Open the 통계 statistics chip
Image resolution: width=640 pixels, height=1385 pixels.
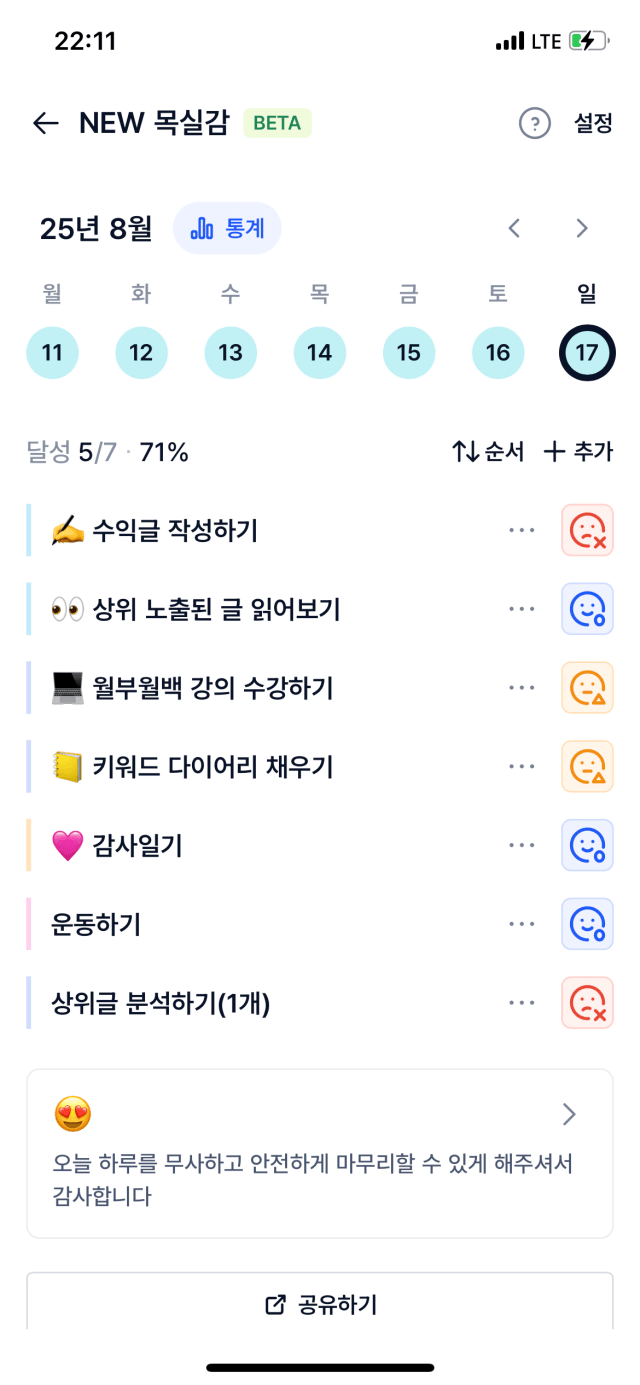(227, 228)
